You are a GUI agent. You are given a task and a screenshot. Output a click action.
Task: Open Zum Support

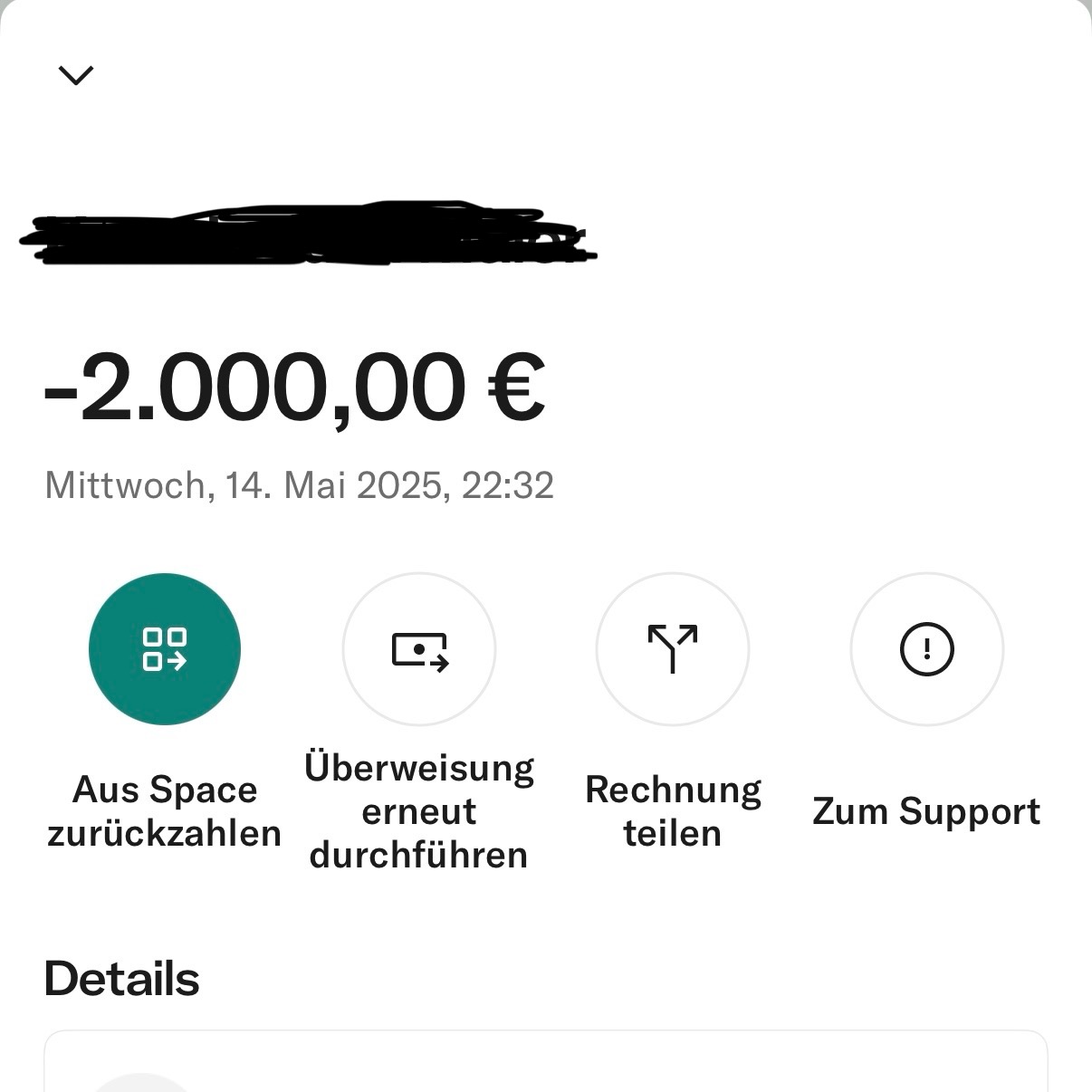[x=926, y=649]
